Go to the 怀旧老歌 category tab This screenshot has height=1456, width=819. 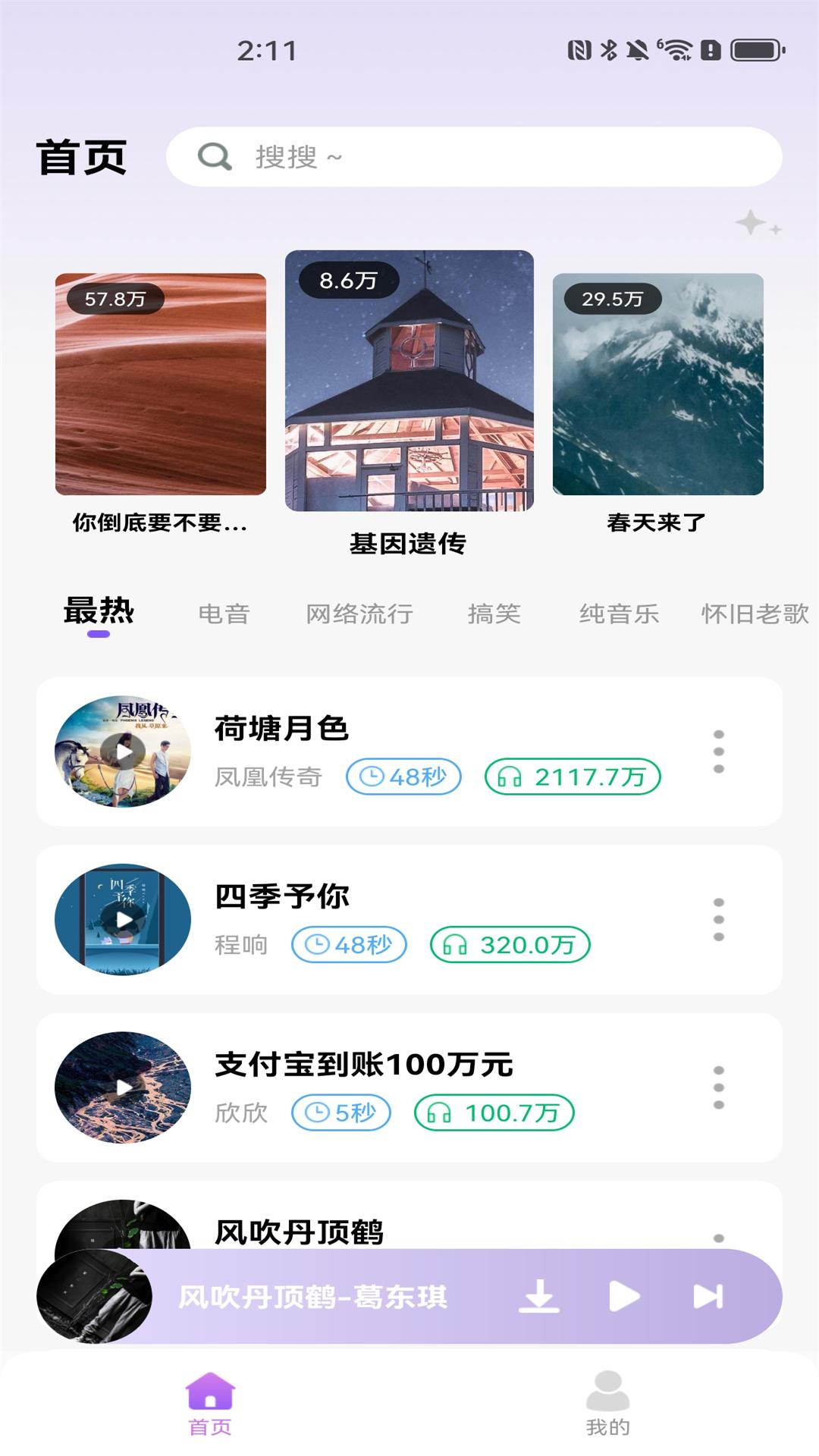pos(755,613)
